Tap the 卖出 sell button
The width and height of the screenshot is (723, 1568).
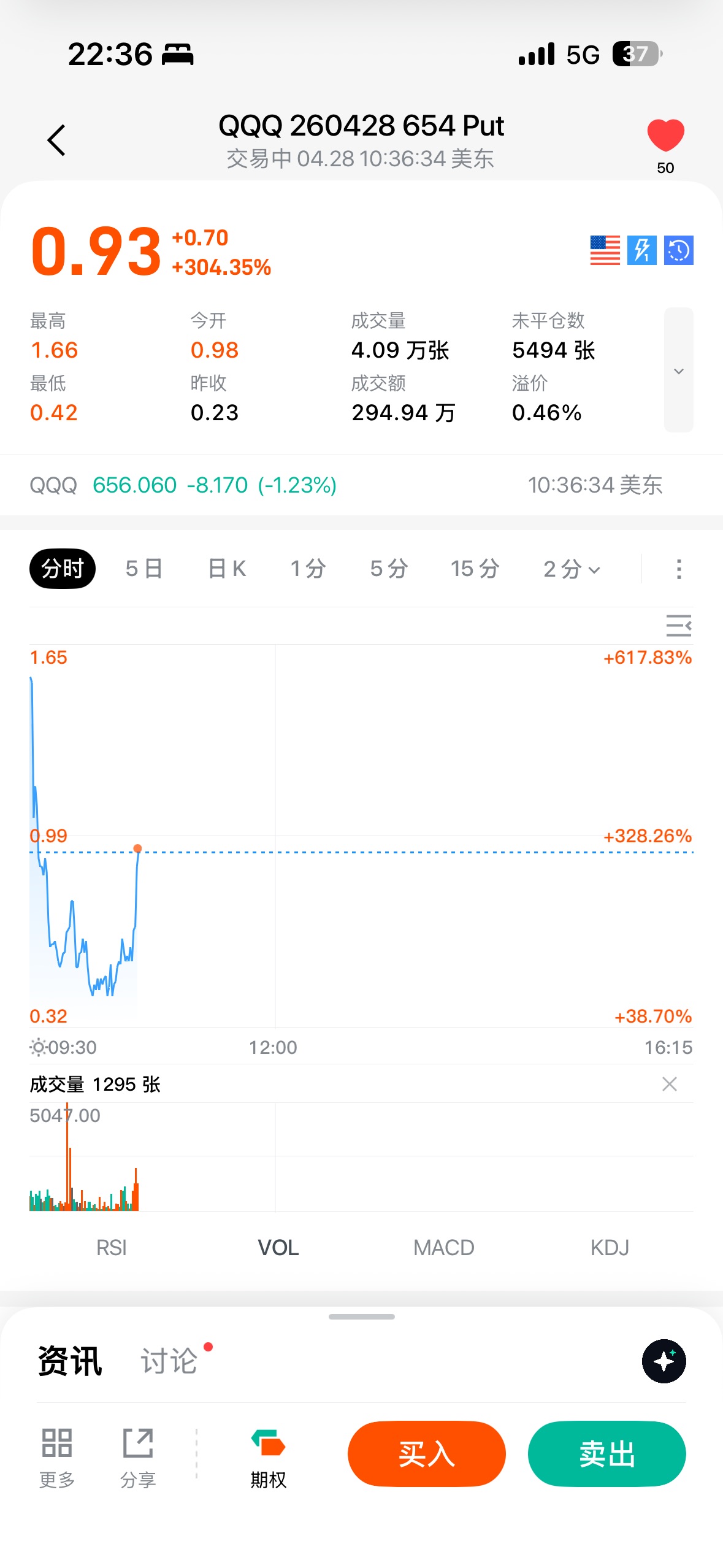click(606, 1454)
